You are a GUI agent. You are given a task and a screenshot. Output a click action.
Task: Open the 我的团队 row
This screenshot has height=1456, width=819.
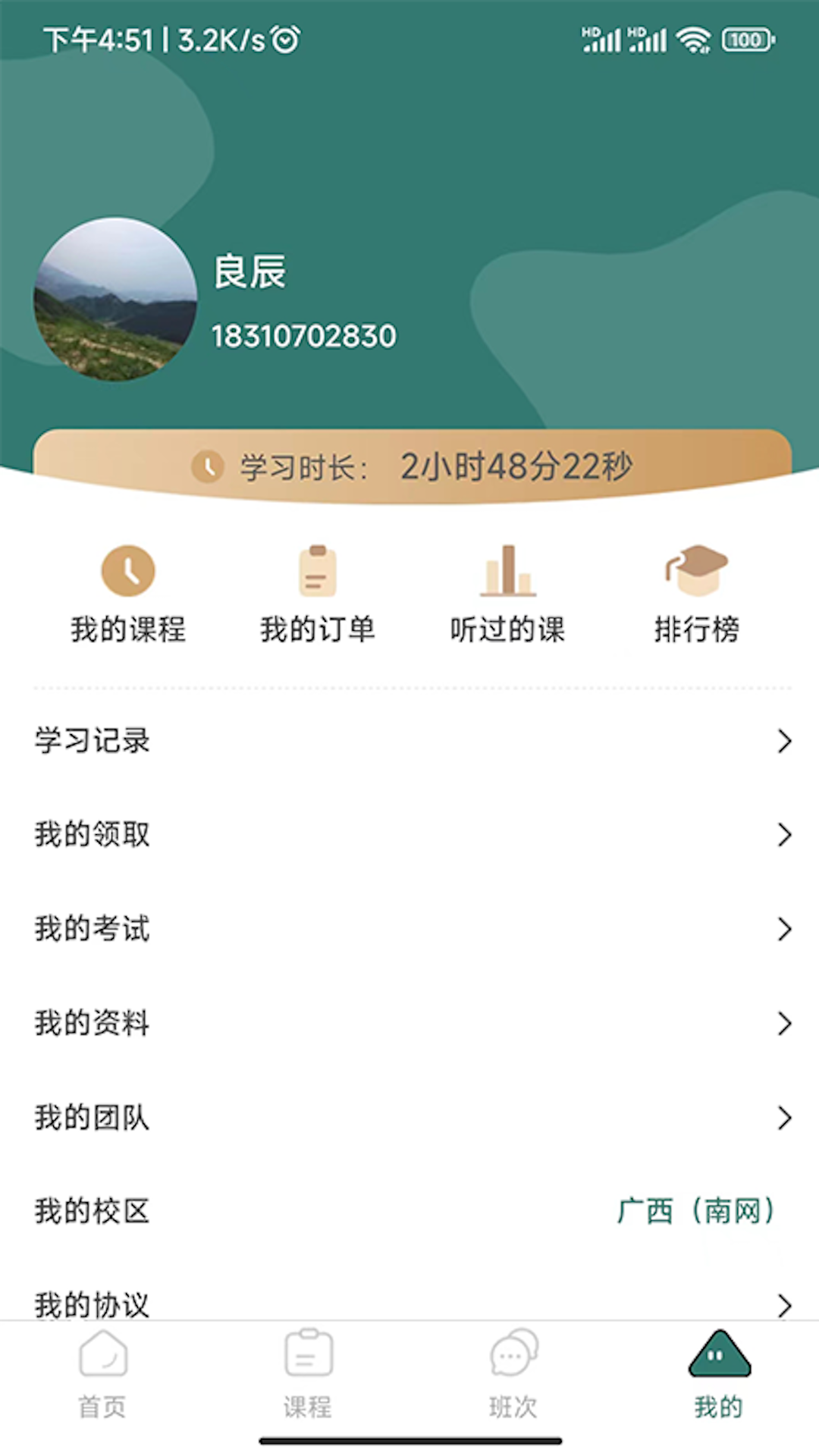coord(409,1118)
